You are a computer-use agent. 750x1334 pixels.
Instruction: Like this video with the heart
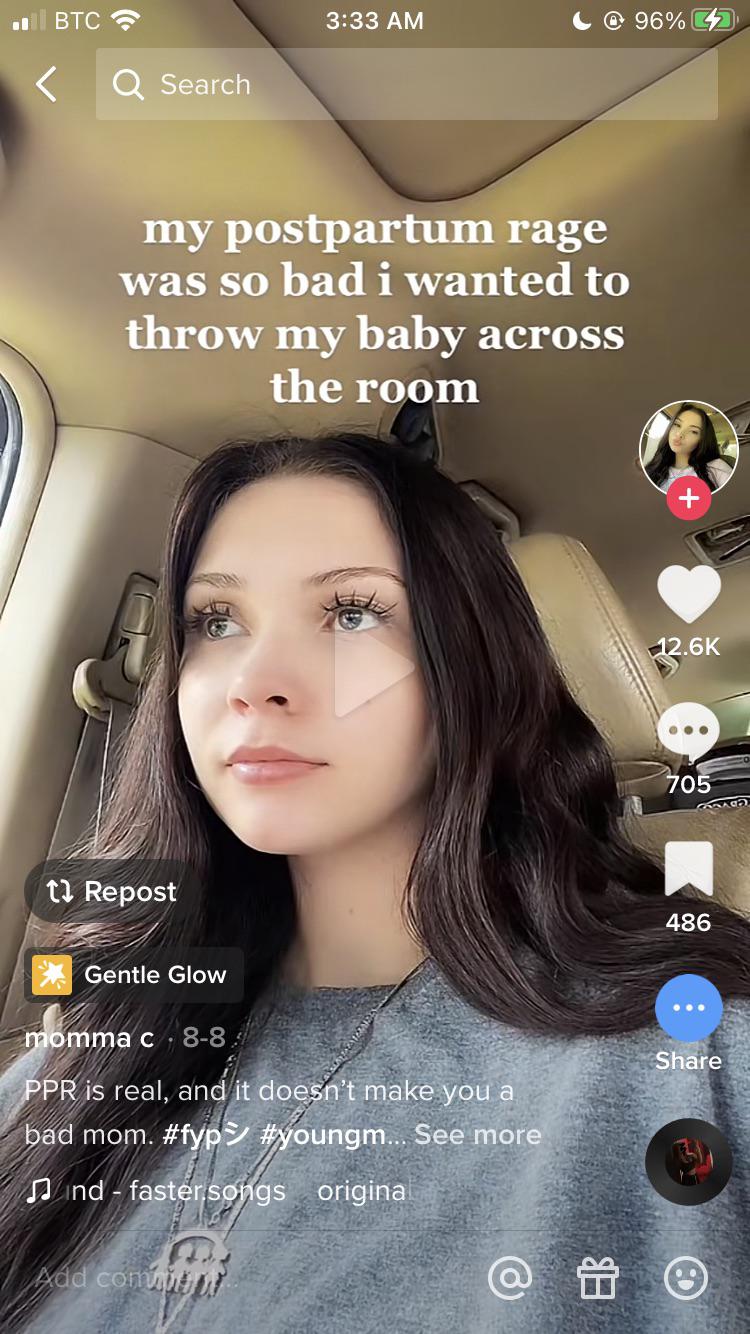click(x=688, y=594)
